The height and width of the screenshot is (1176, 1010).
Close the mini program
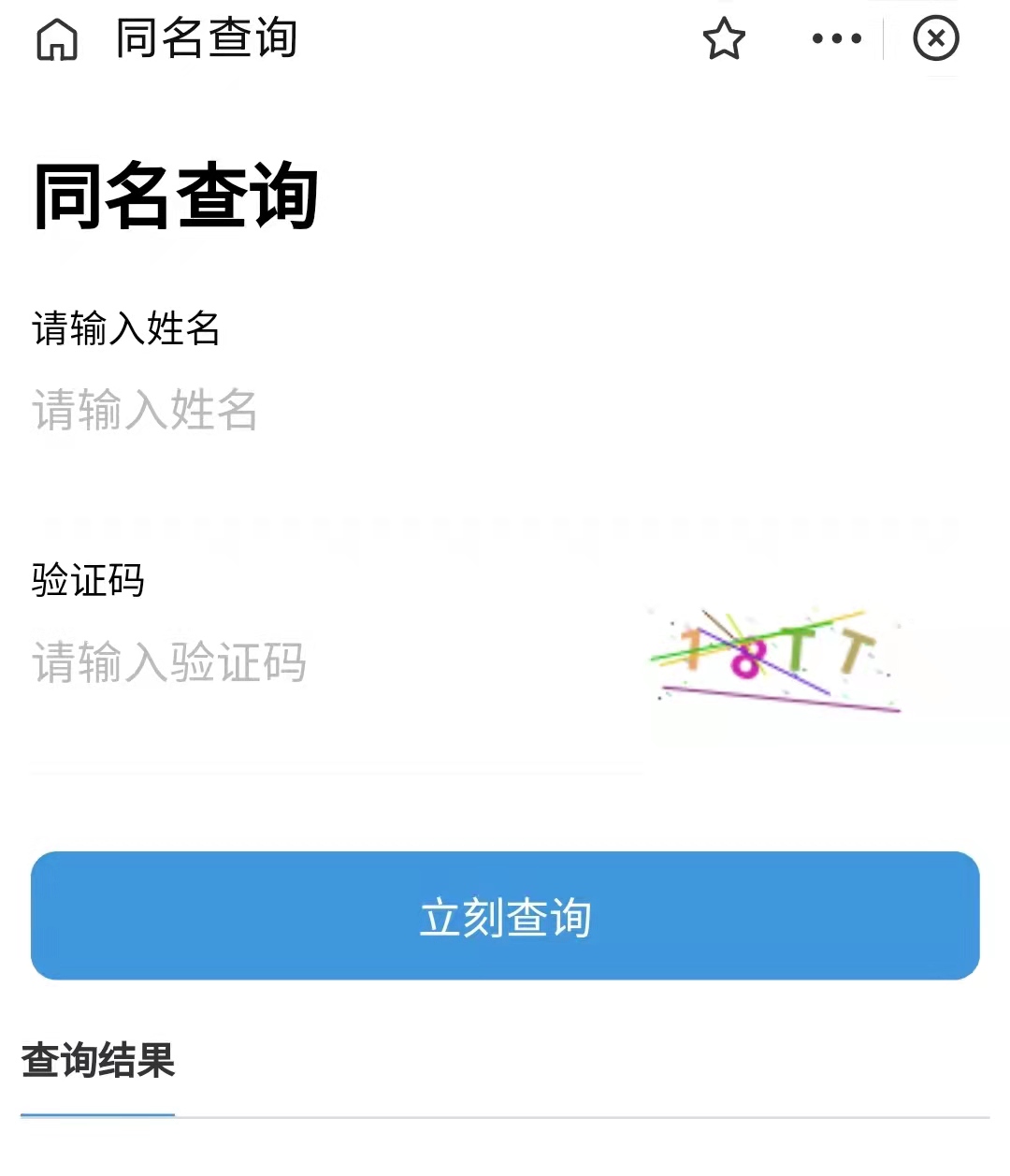click(936, 39)
